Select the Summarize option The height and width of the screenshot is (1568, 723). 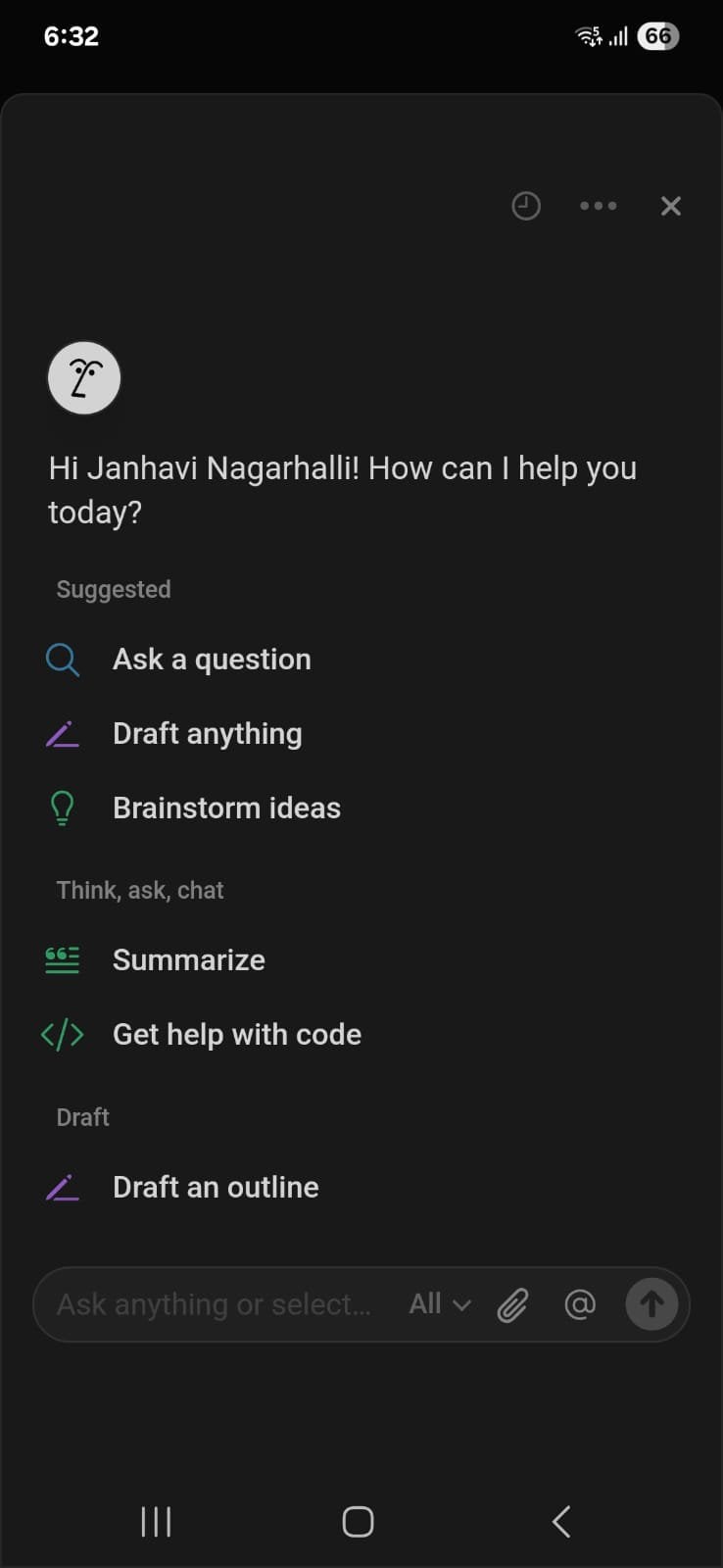pyautogui.click(x=188, y=960)
